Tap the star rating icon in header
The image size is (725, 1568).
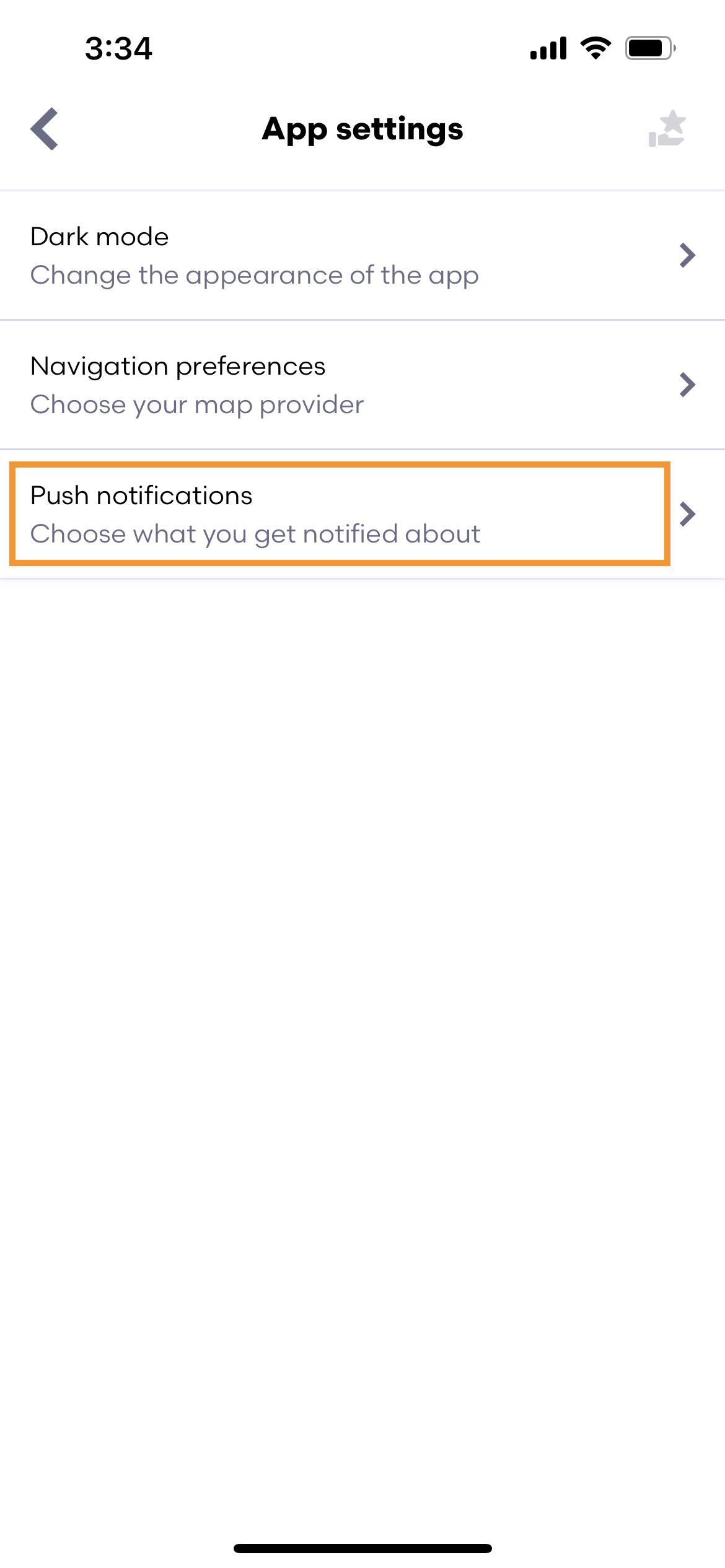(x=667, y=129)
